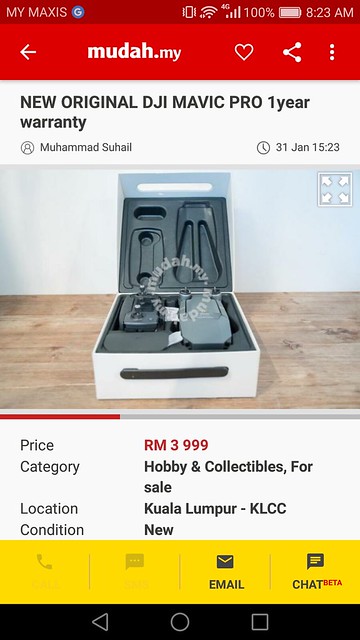This screenshot has width=360, height=640.
Task: Call the seller
Action: click(x=44, y=571)
